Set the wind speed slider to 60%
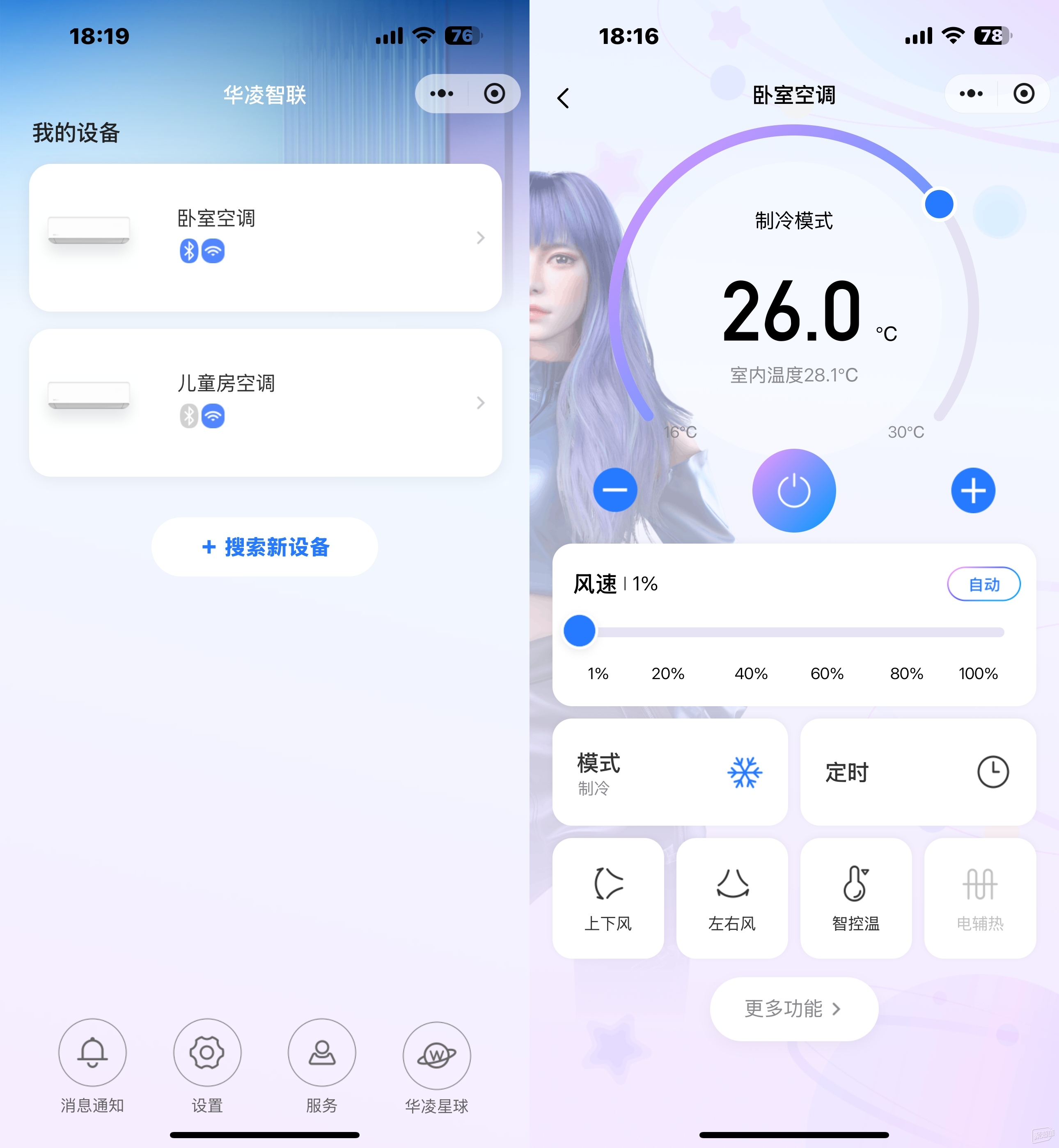 click(x=826, y=632)
